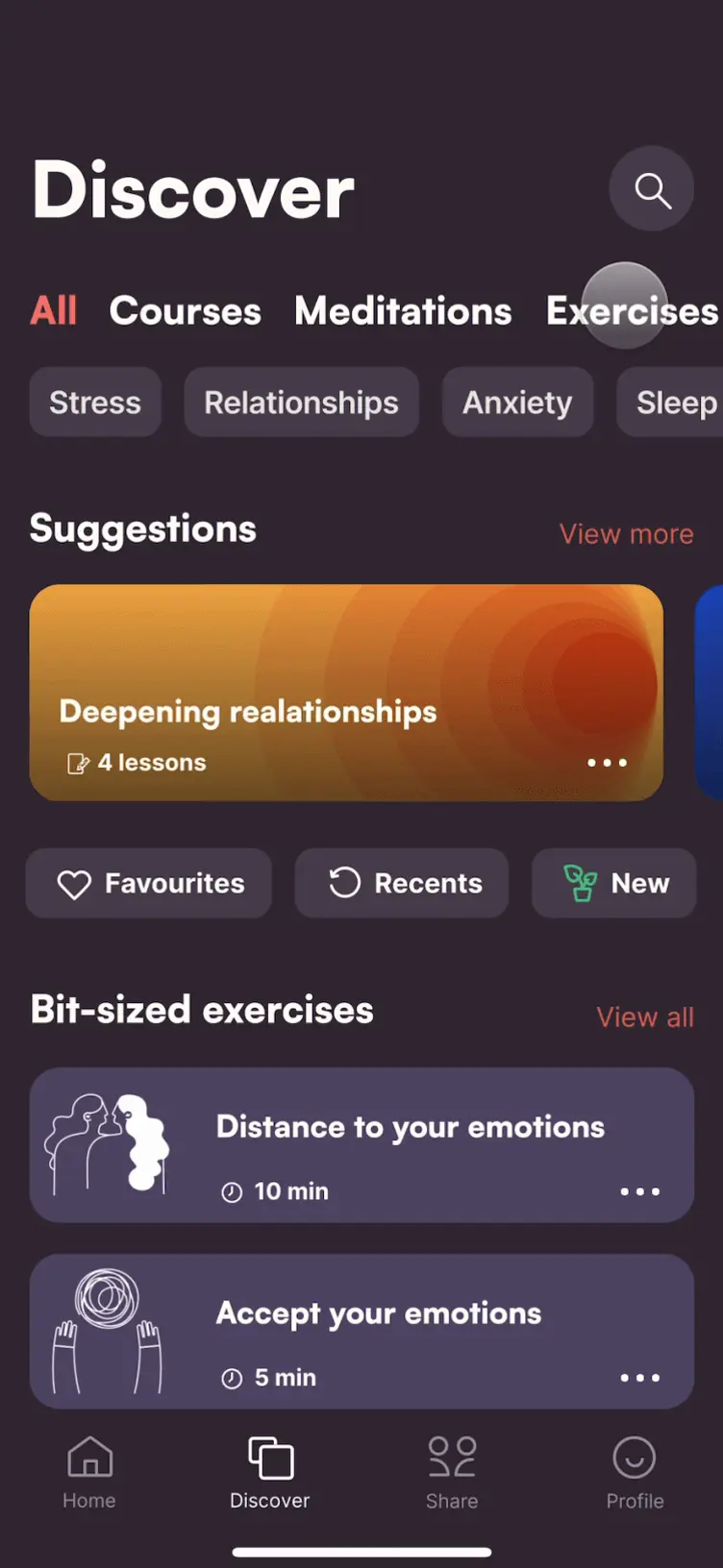Filter by the Relationships chip
Screen dimensions: 723x1568
coord(301,403)
